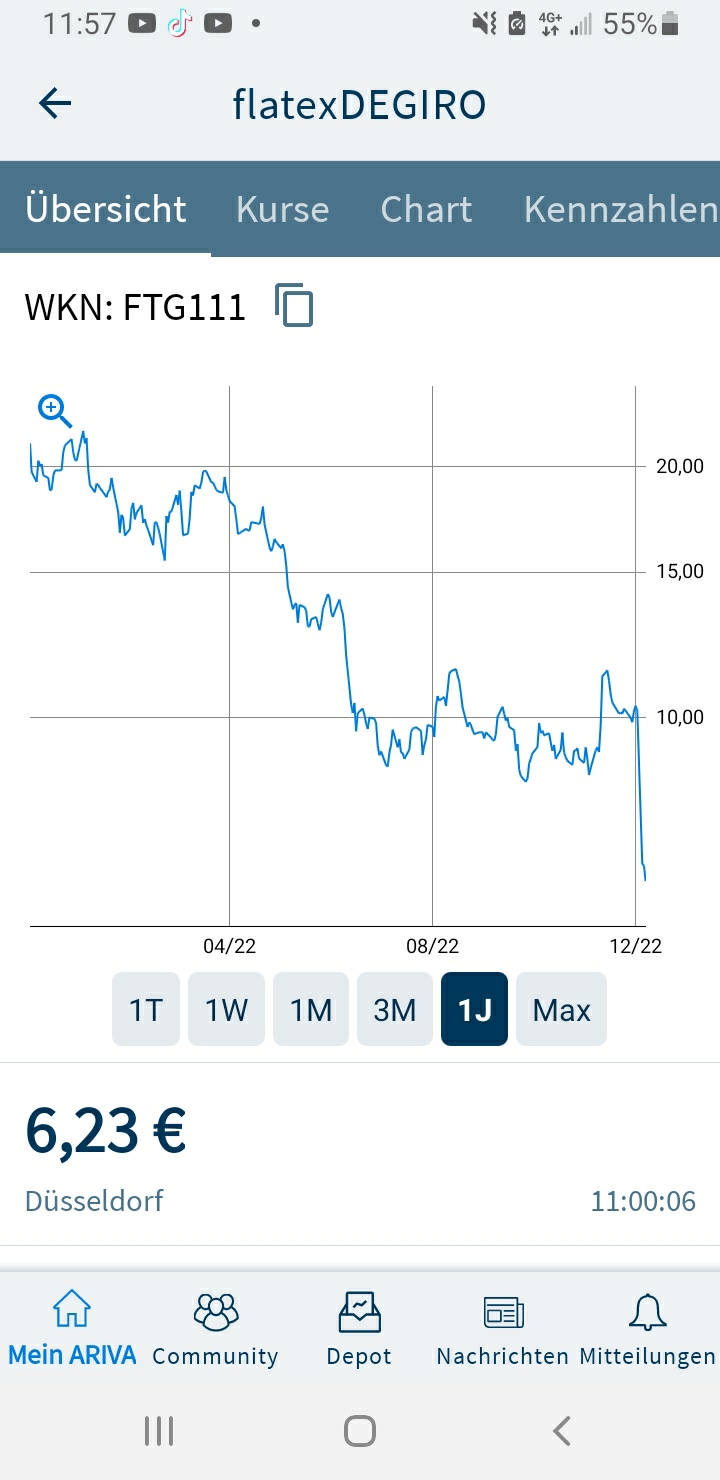
Task: Open the Chart tab
Action: pos(426,209)
